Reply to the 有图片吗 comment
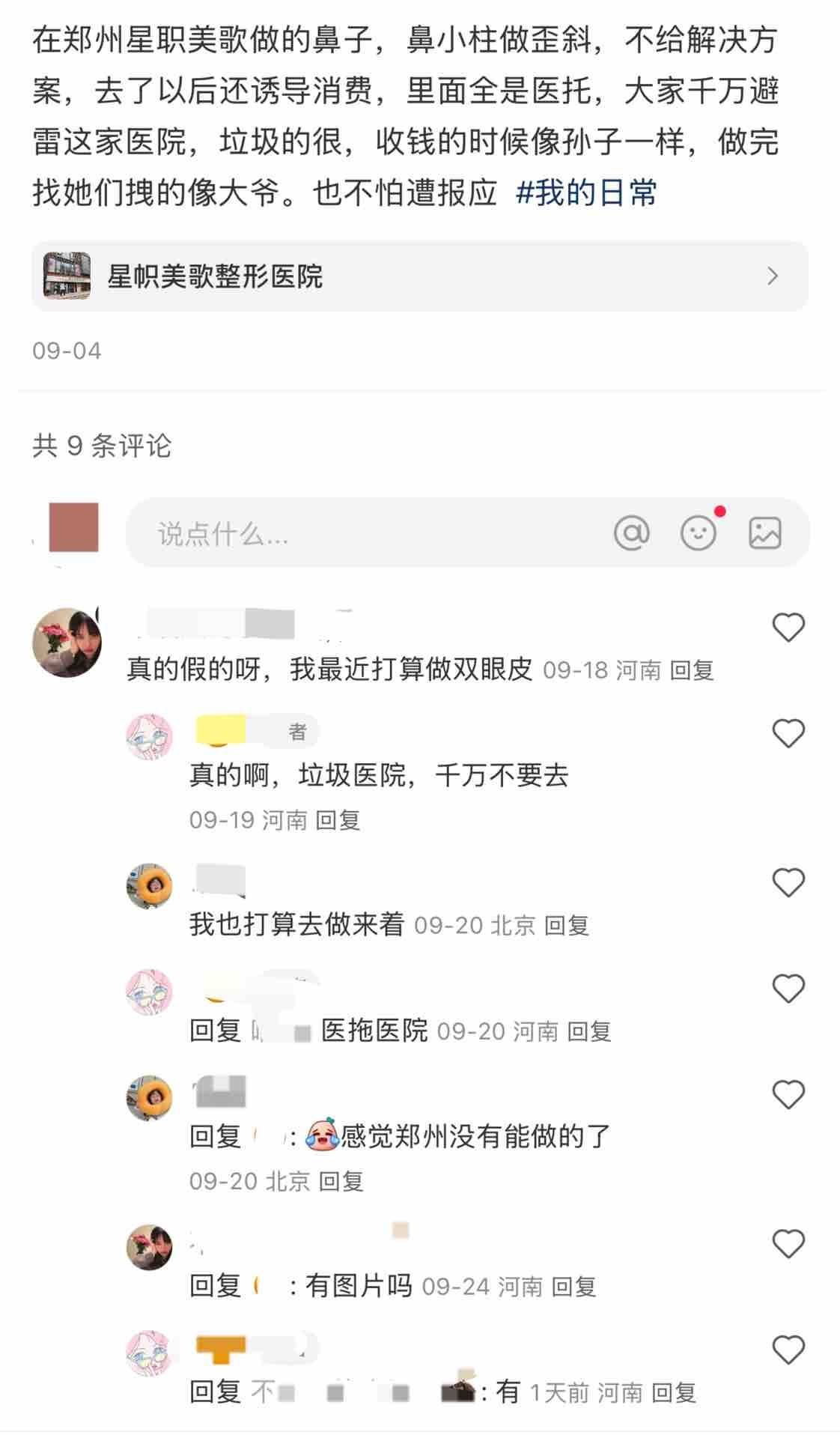Viewport: 840px width, 1435px height. pyautogui.click(x=573, y=1287)
